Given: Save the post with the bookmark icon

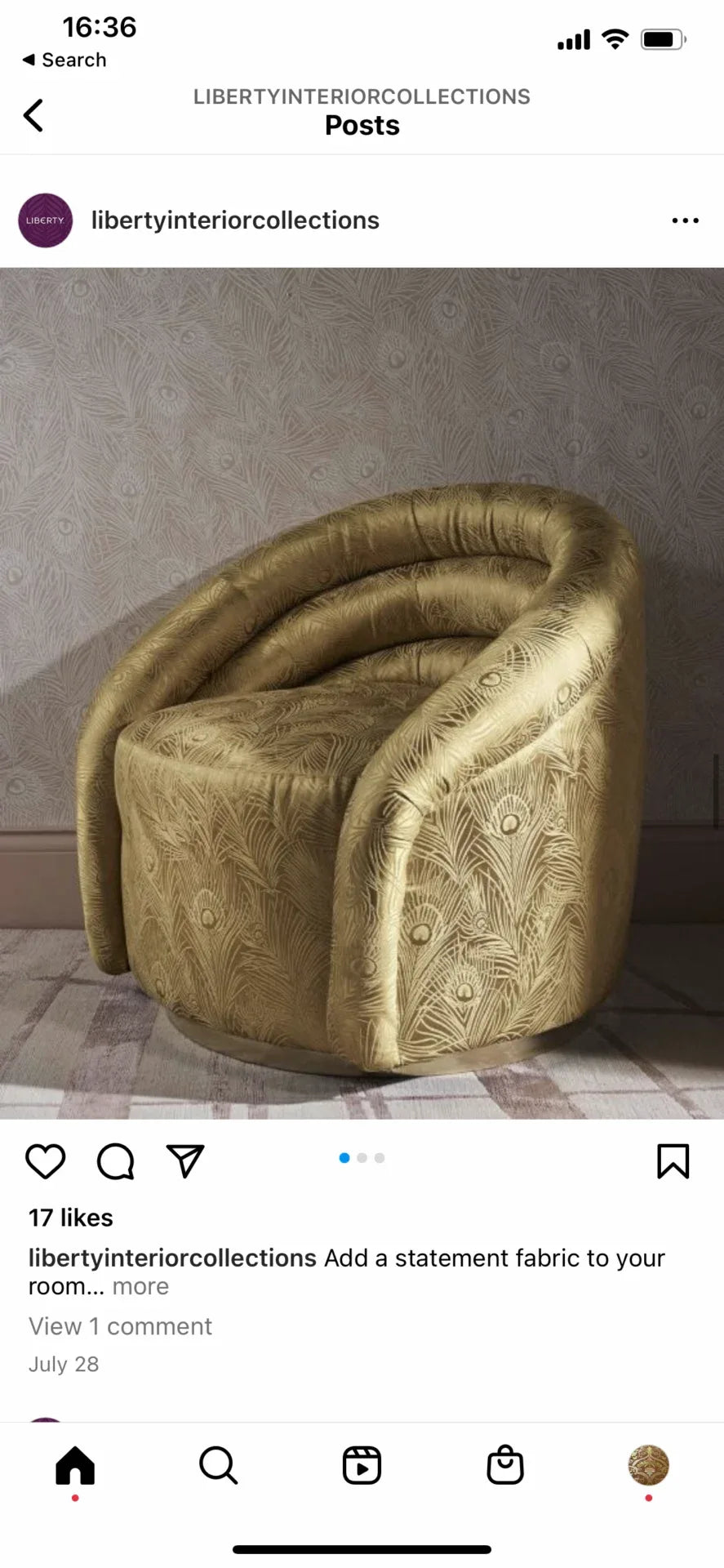Looking at the screenshot, I should tap(673, 1160).
